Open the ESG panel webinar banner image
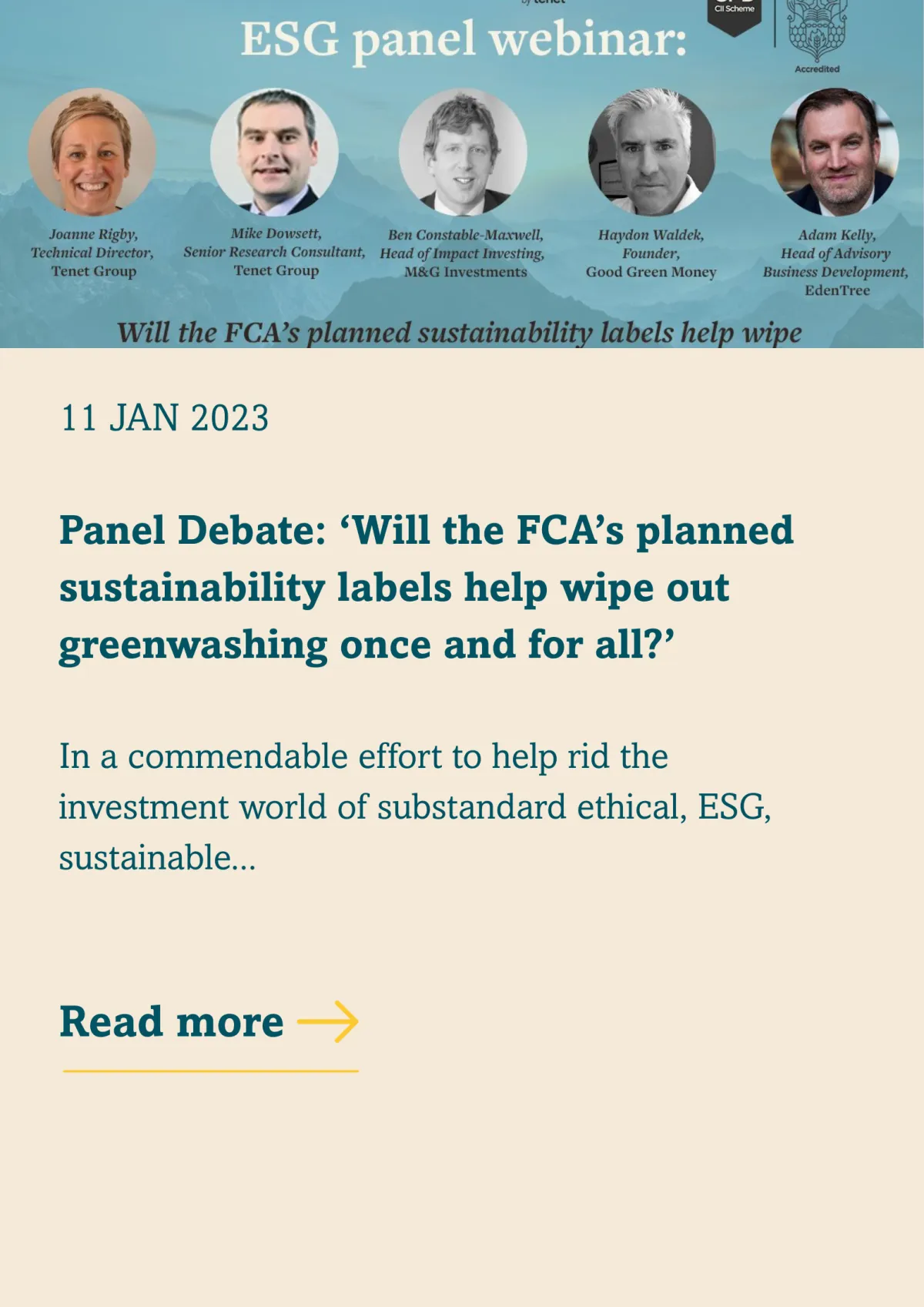 [x=462, y=173]
